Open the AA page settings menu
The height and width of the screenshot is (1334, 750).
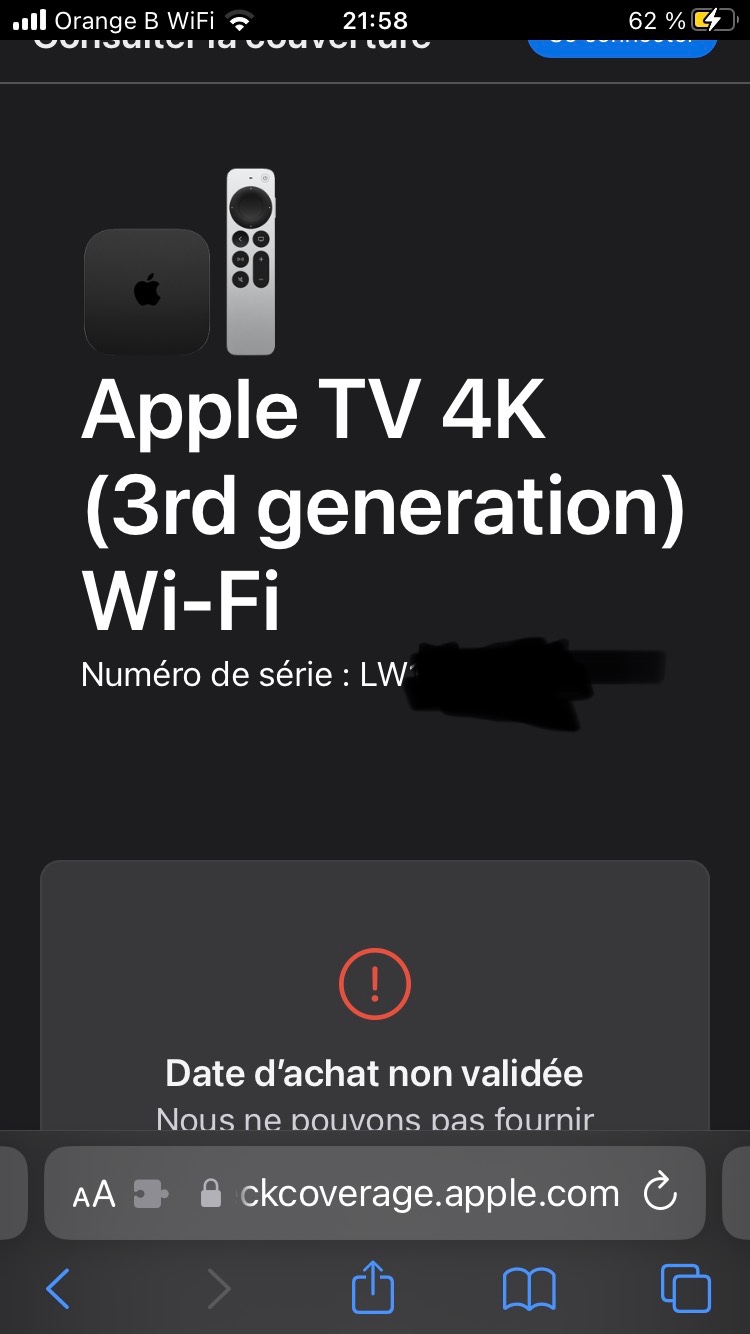94,1194
